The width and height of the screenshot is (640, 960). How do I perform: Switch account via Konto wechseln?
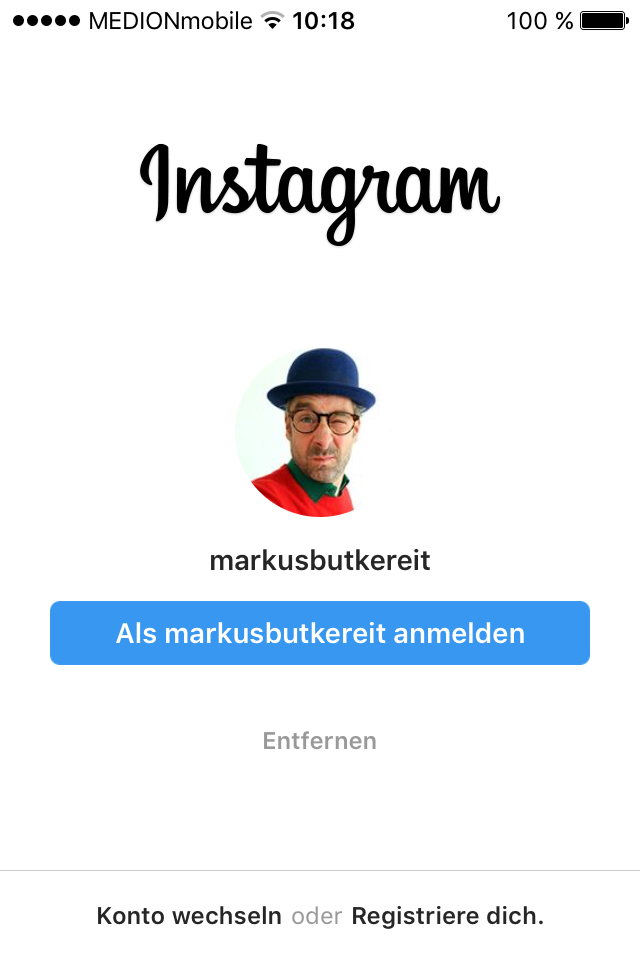[x=189, y=916]
